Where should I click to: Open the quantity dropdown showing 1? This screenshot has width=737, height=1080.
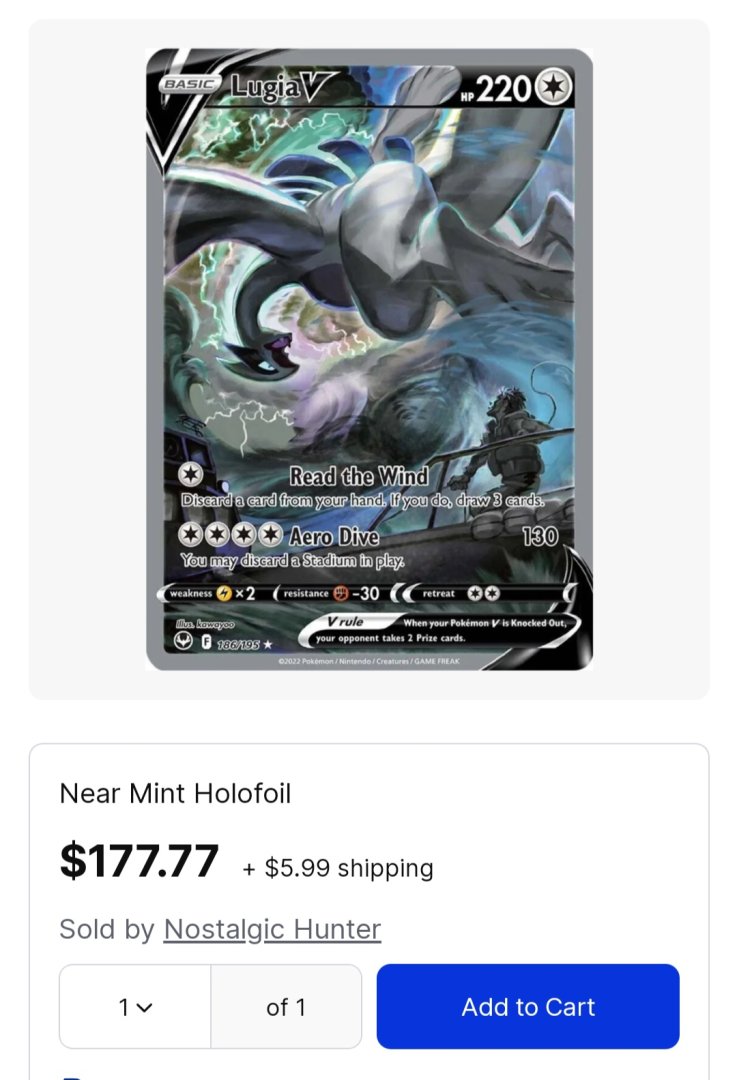point(135,1006)
